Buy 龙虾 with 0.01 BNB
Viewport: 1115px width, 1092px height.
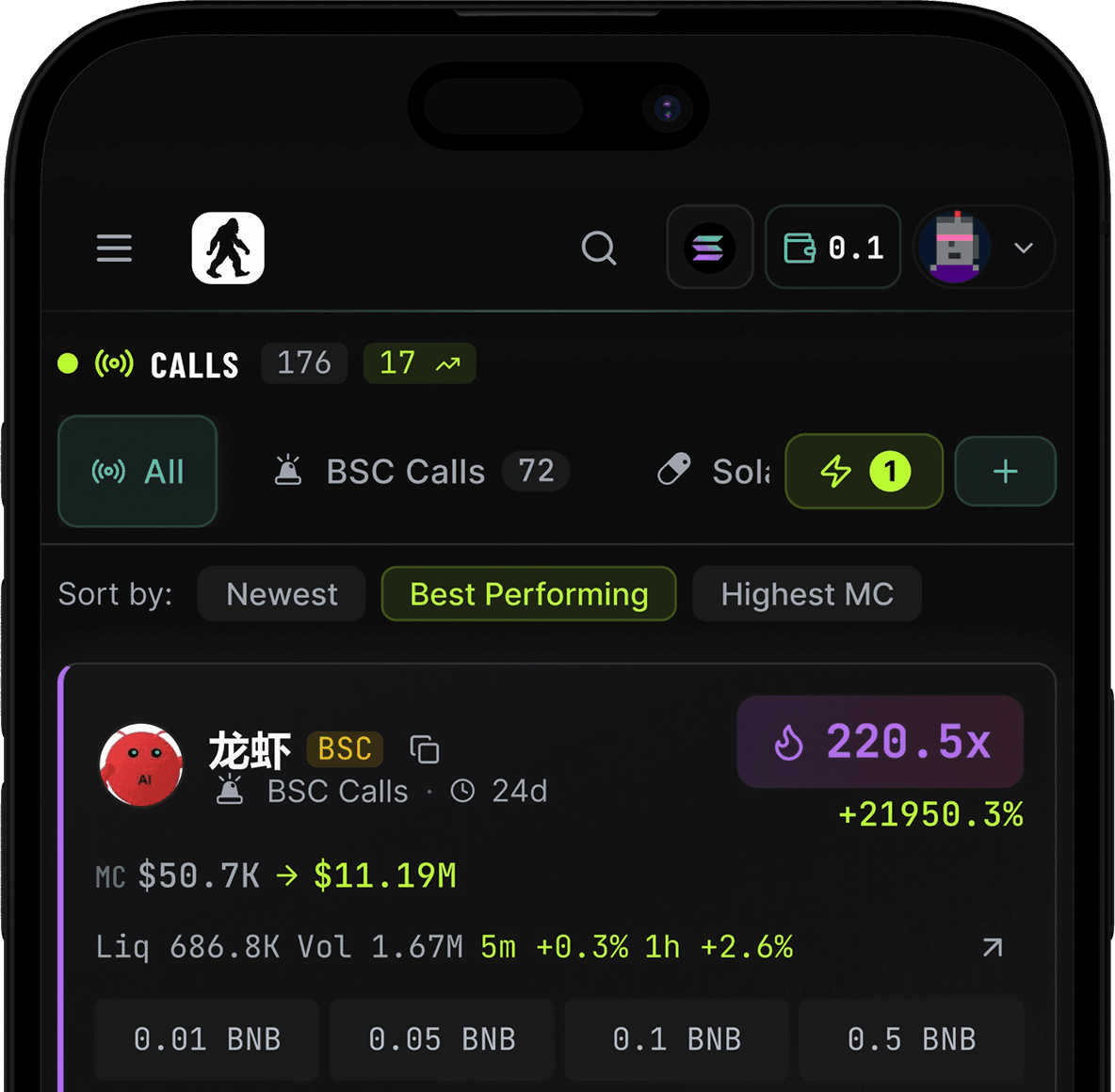[207, 1039]
